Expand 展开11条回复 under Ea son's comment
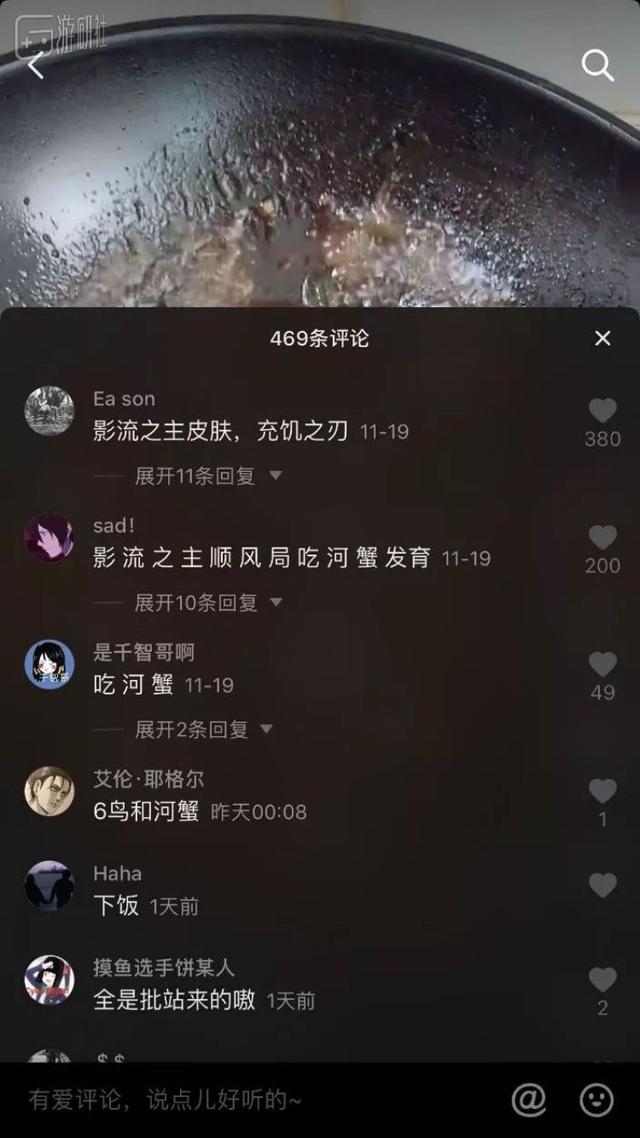This screenshot has width=640, height=1138. pos(208,476)
